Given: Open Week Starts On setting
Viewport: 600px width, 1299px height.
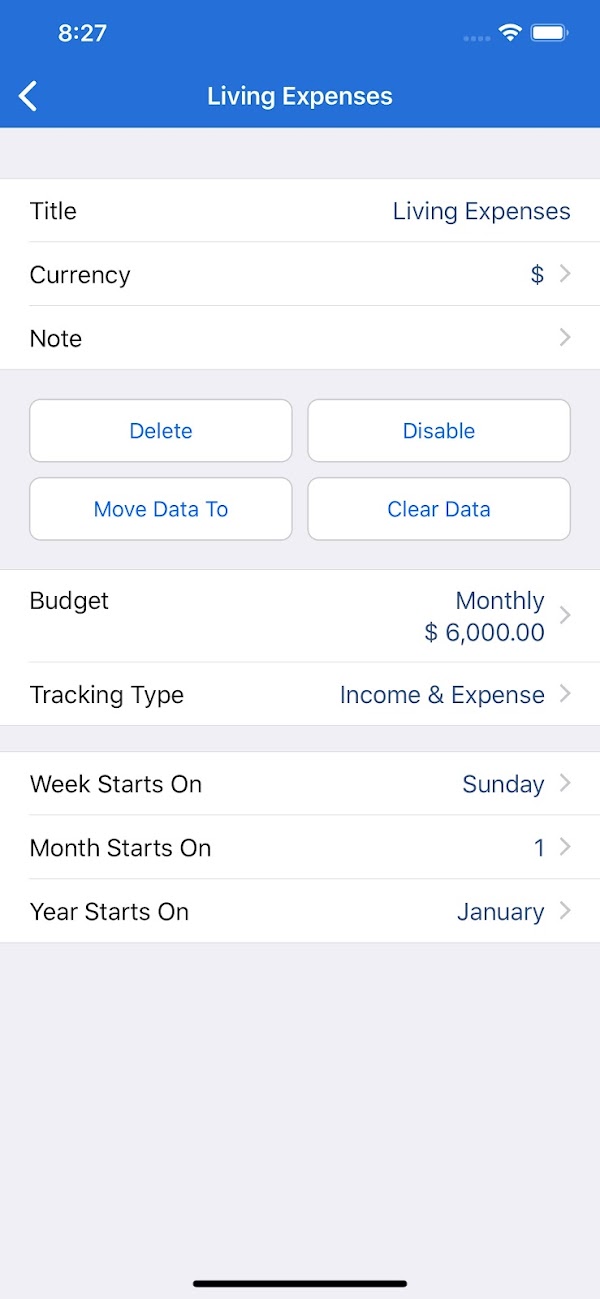Looking at the screenshot, I should click(x=300, y=784).
